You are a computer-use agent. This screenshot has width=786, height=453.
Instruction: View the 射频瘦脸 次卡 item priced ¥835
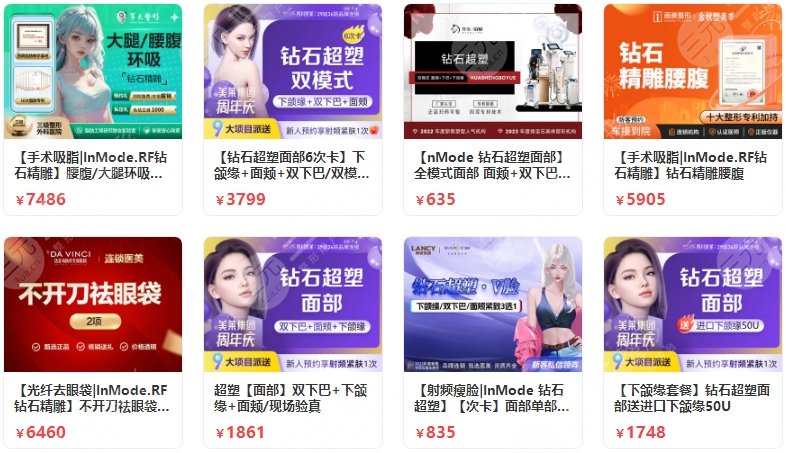493,305
